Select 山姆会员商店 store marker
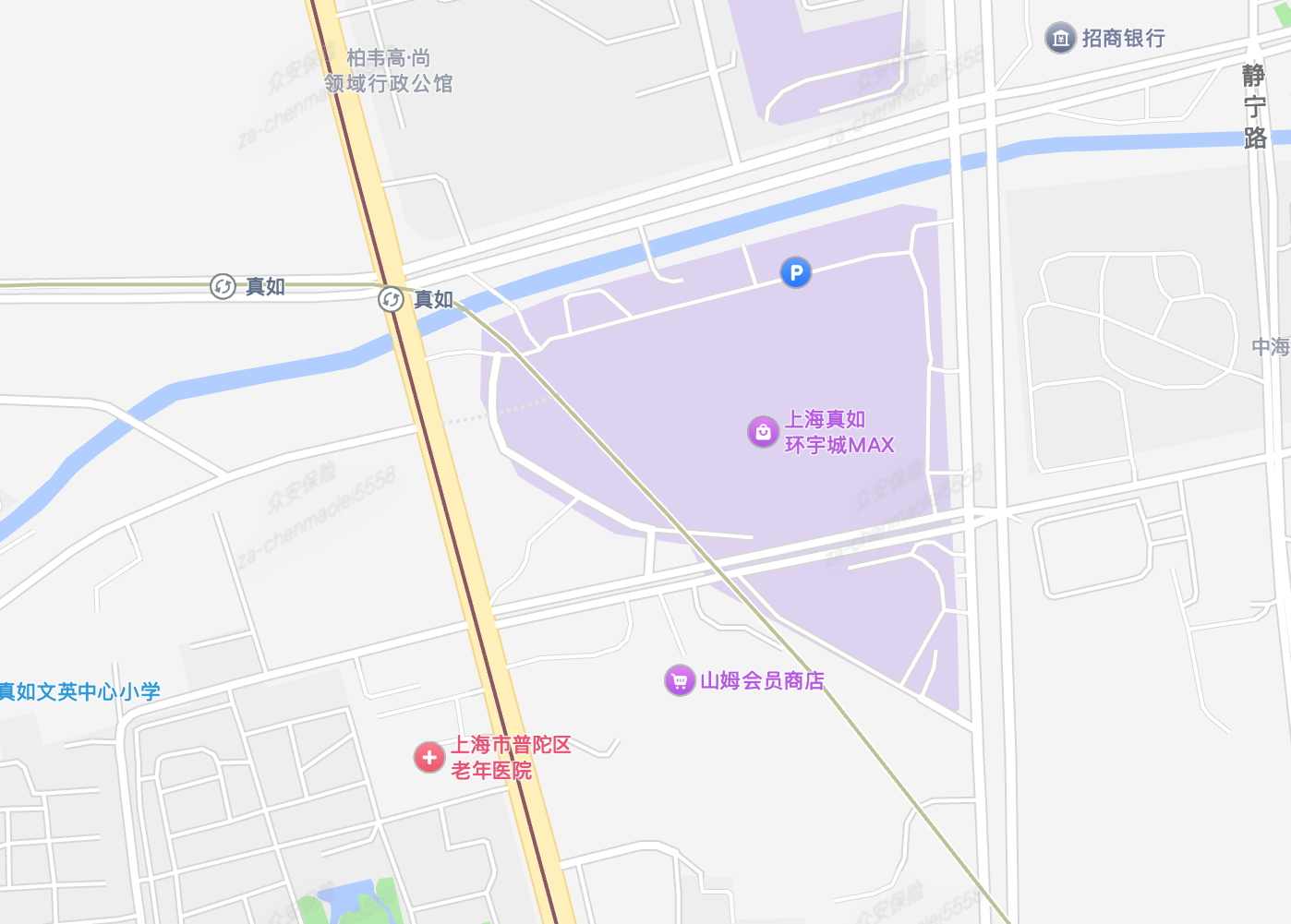This screenshot has width=1291, height=924. coord(680,681)
